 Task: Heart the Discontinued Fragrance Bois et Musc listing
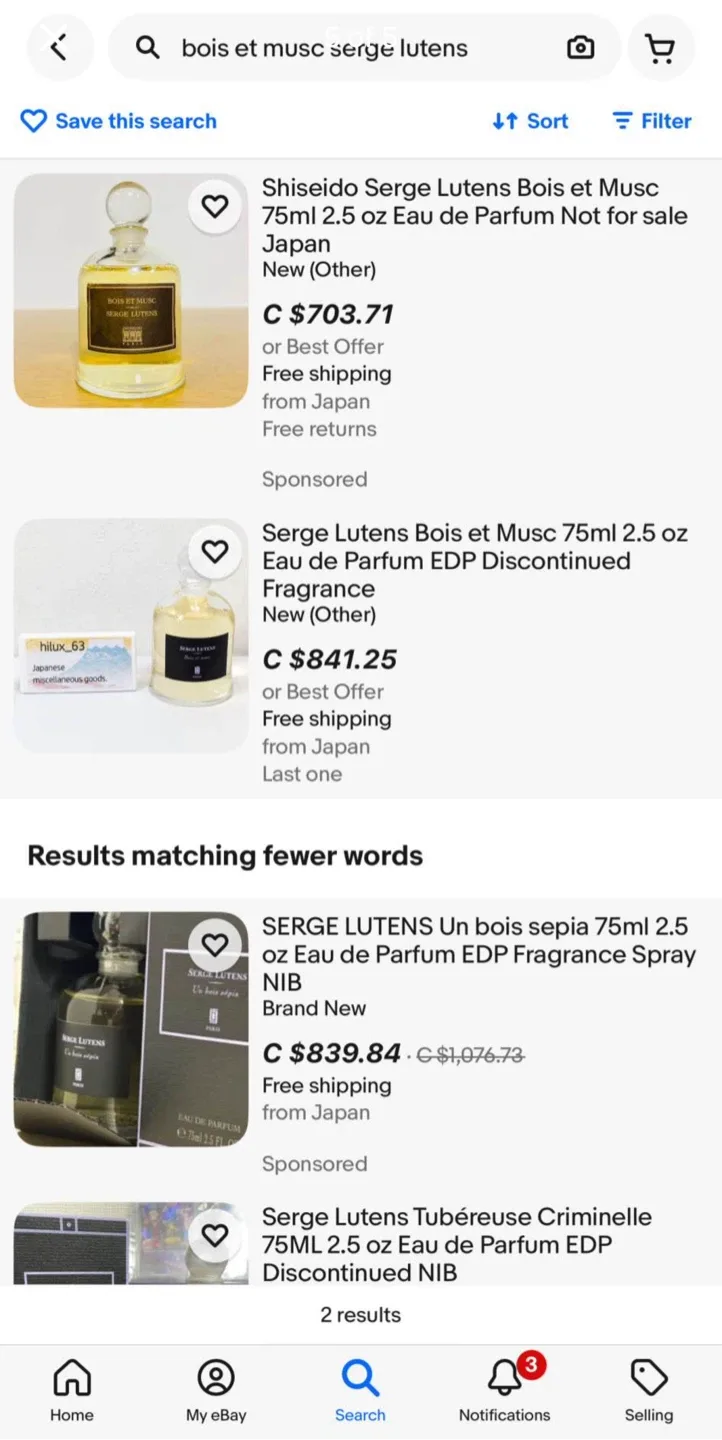pos(215,551)
